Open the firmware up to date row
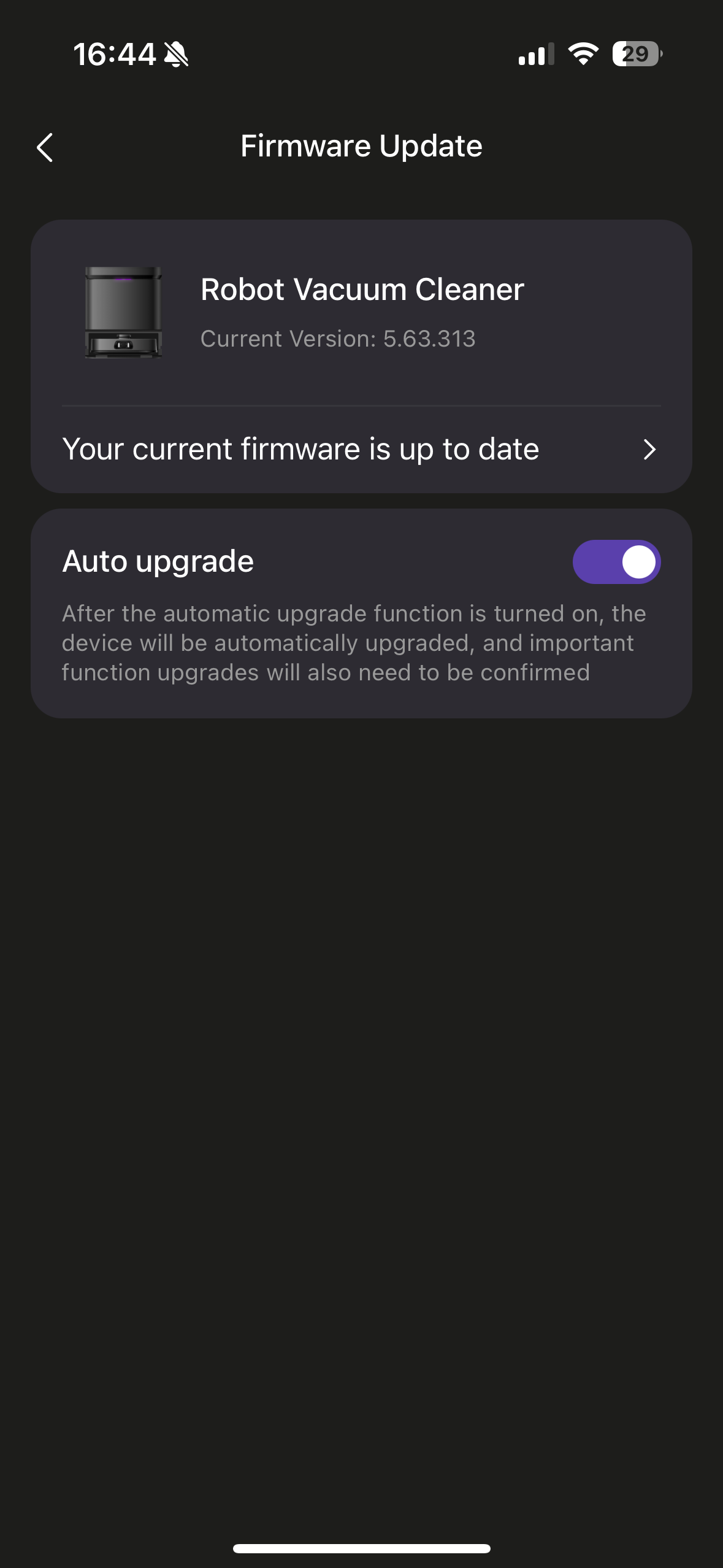Viewport: 723px width, 1568px height. (361, 449)
